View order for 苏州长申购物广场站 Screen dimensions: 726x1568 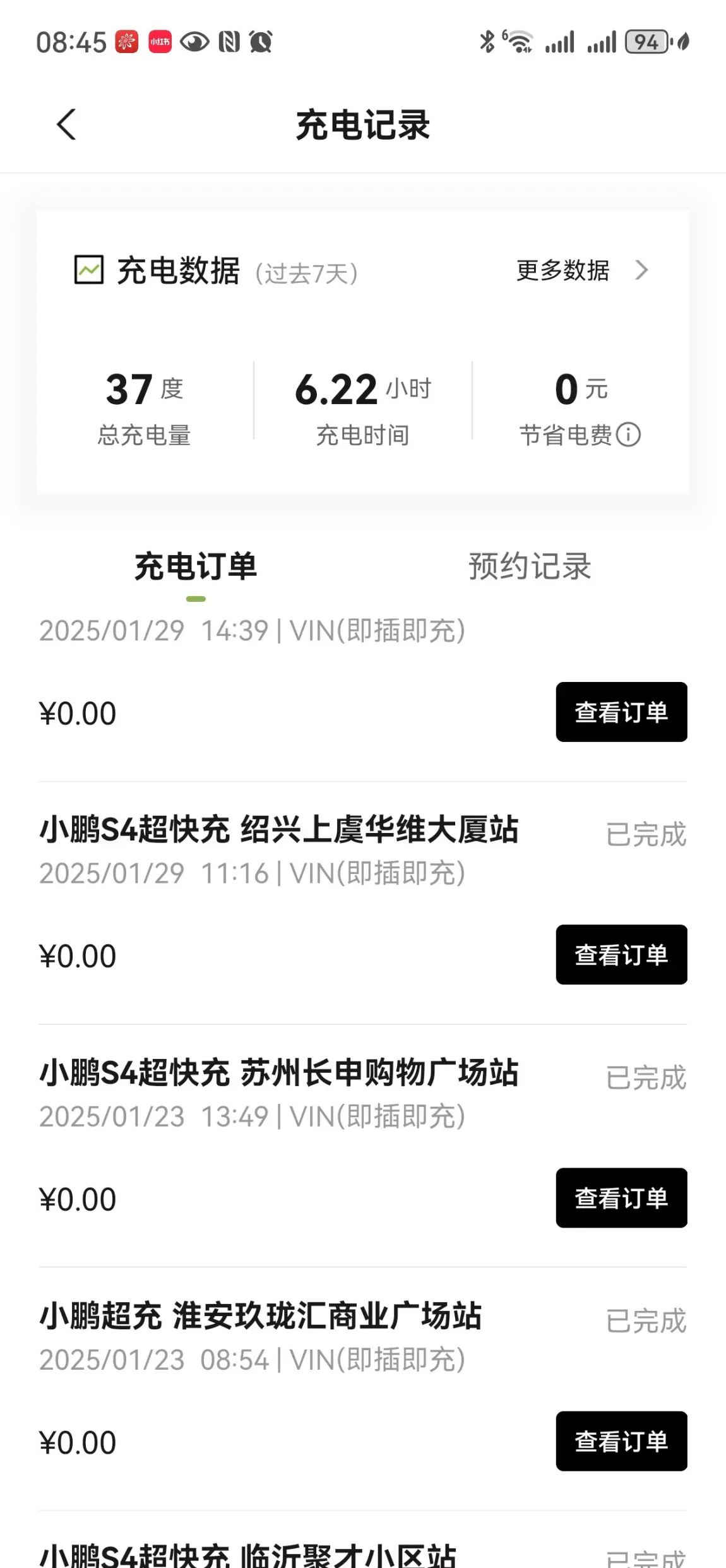(x=621, y=1197)
